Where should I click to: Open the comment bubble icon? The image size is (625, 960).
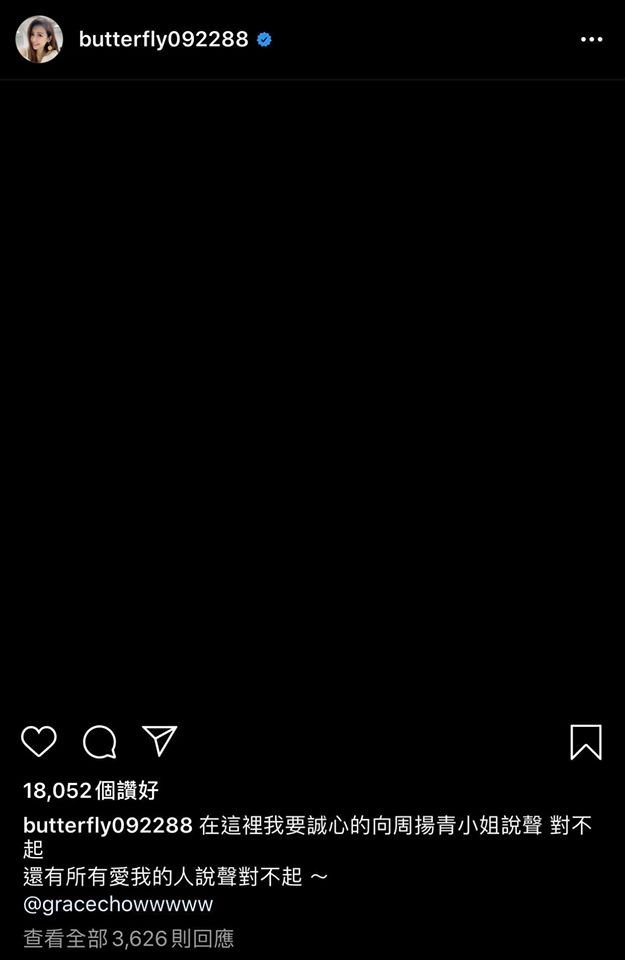click(x=100, y=742)
